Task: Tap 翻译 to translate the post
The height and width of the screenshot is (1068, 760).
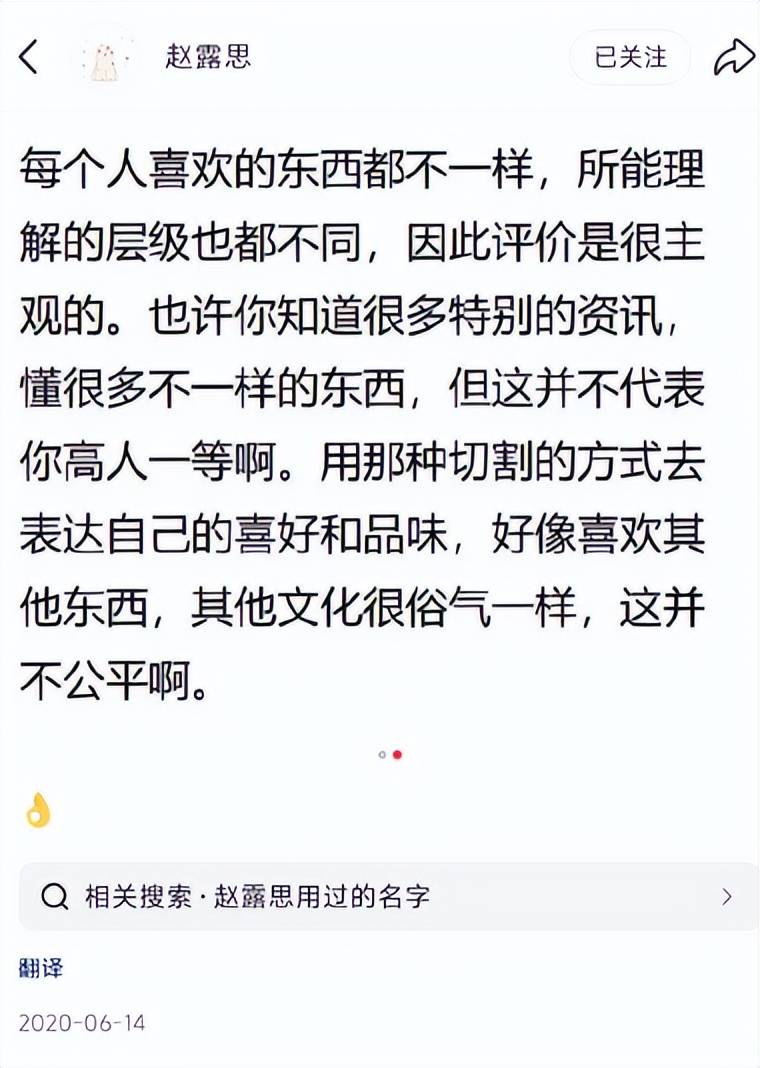Action: [x=42, y=968]
